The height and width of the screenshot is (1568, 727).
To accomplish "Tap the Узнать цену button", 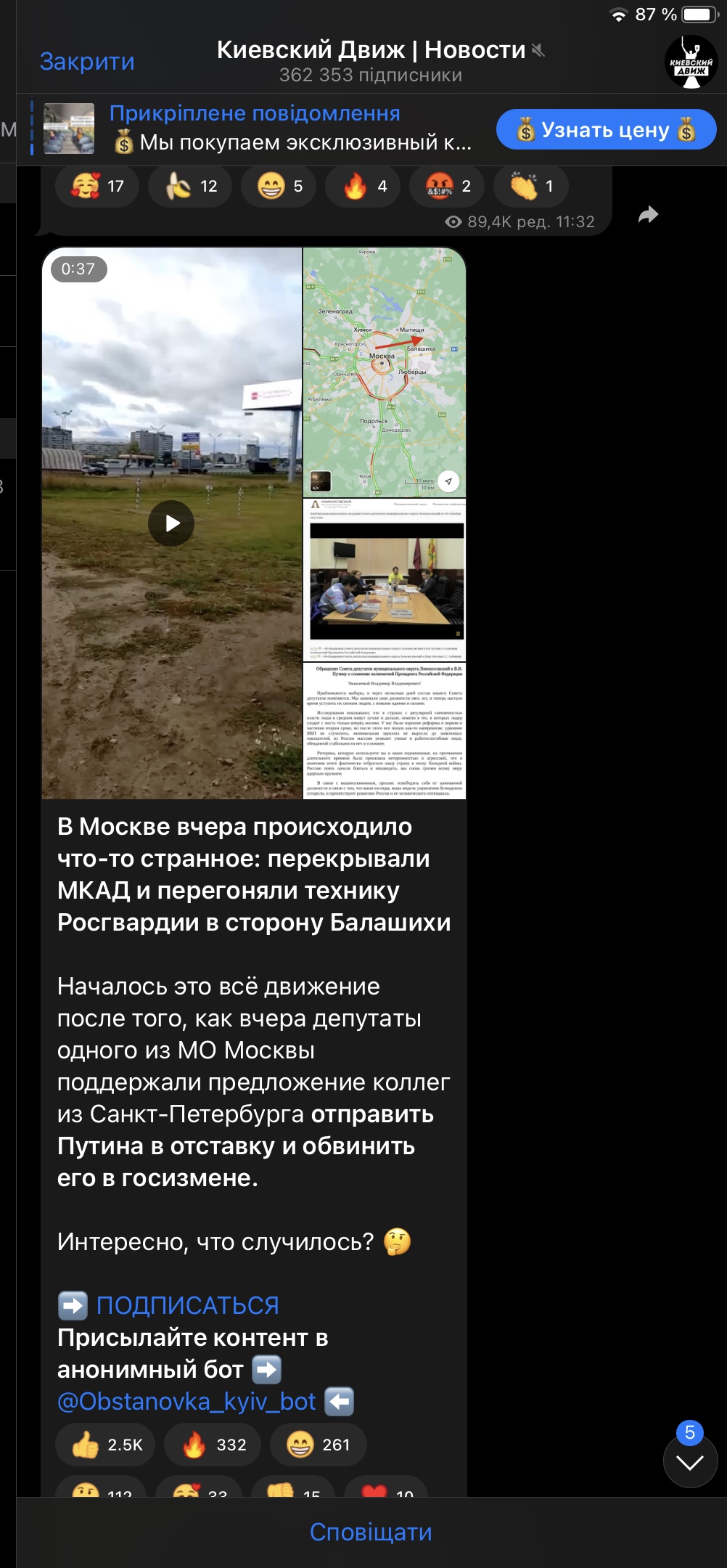I will pyautogui.click(x=606, y=130).
